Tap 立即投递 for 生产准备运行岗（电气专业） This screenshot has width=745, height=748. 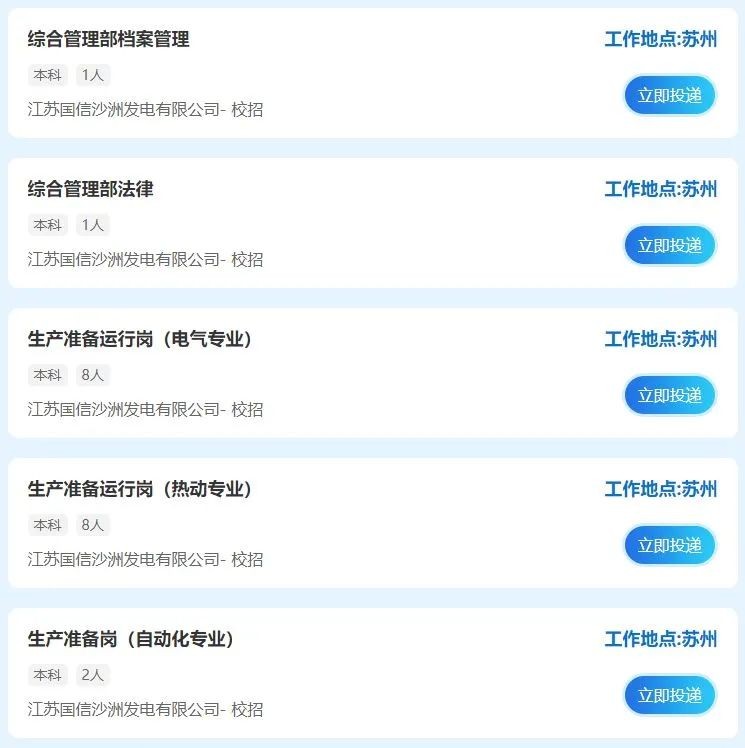(x=670, y=395)
